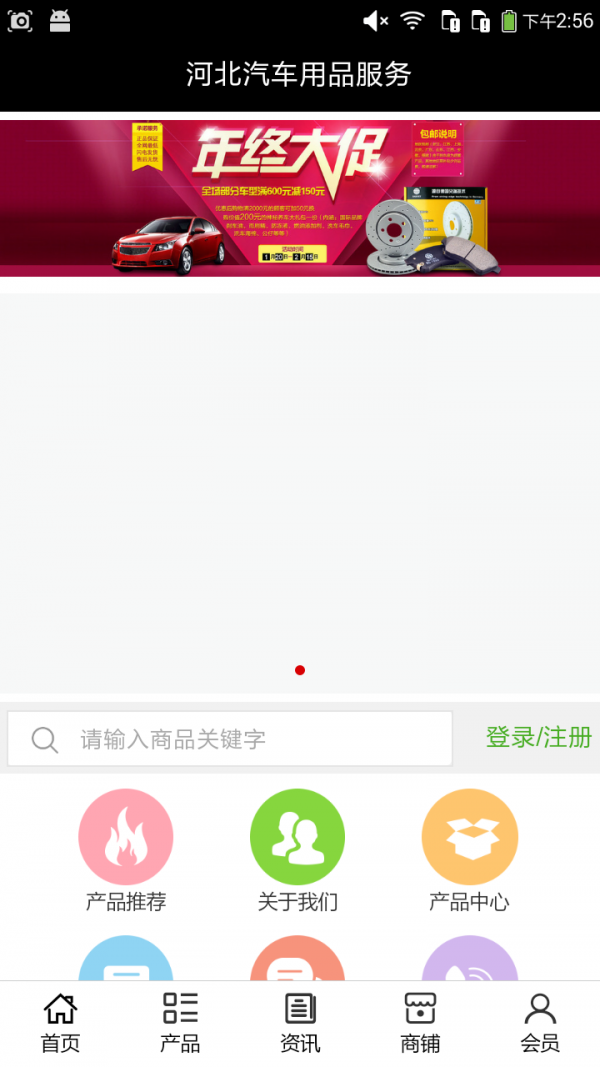The width and height of the screenshot is (600, 1067).
Task: Switch to the 会员 member tab
Action: pyautogui.click(x=540, y=1023)
